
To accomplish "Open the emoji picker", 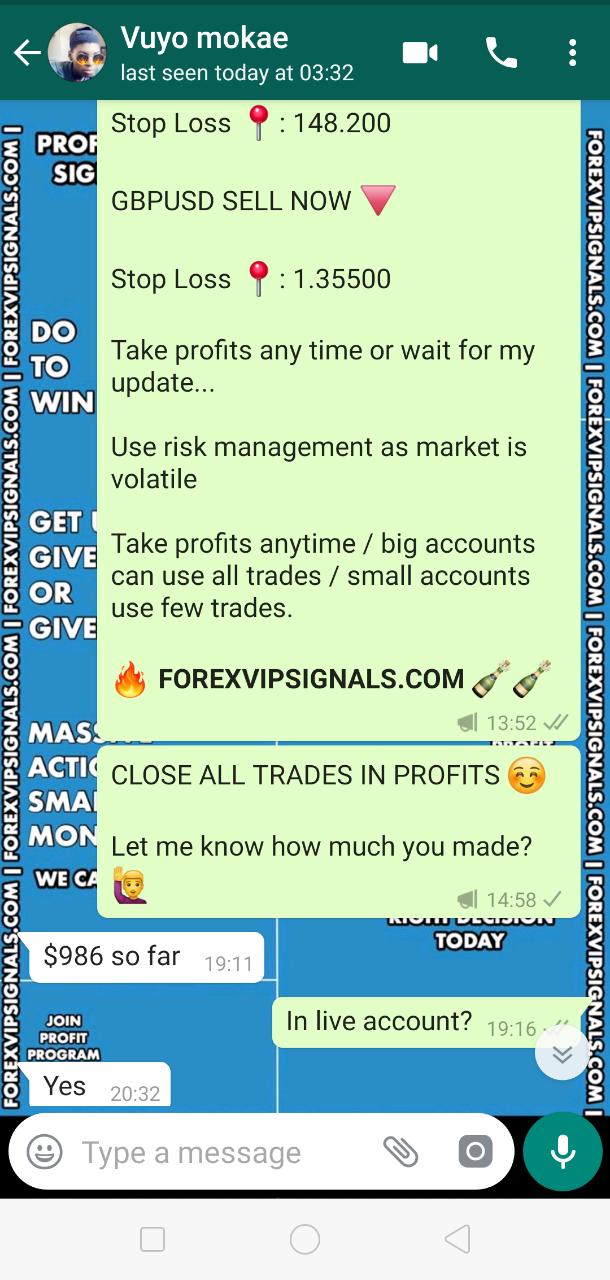I will tap(44, 1152).
